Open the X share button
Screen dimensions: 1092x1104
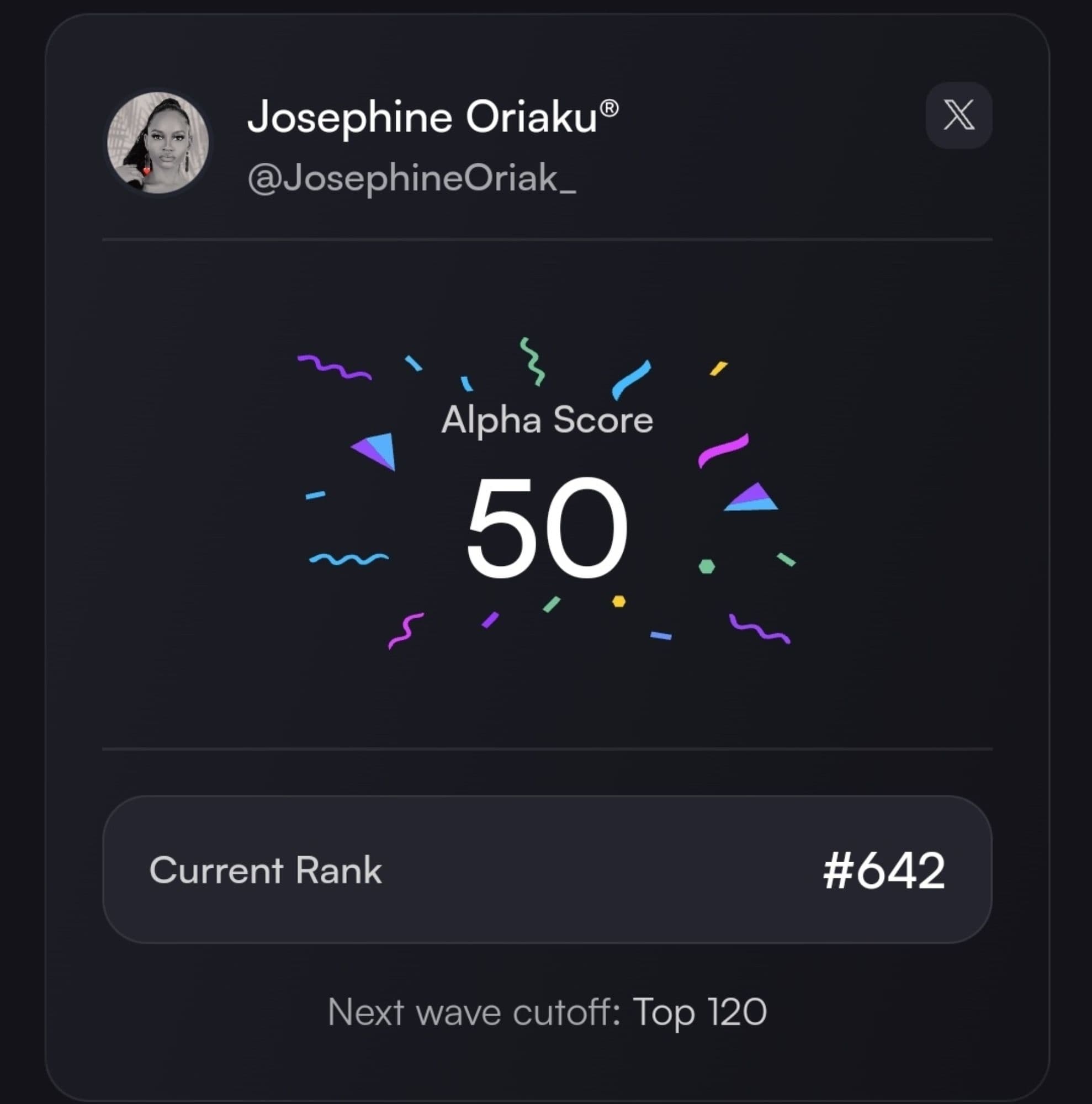tap(958, 115)
